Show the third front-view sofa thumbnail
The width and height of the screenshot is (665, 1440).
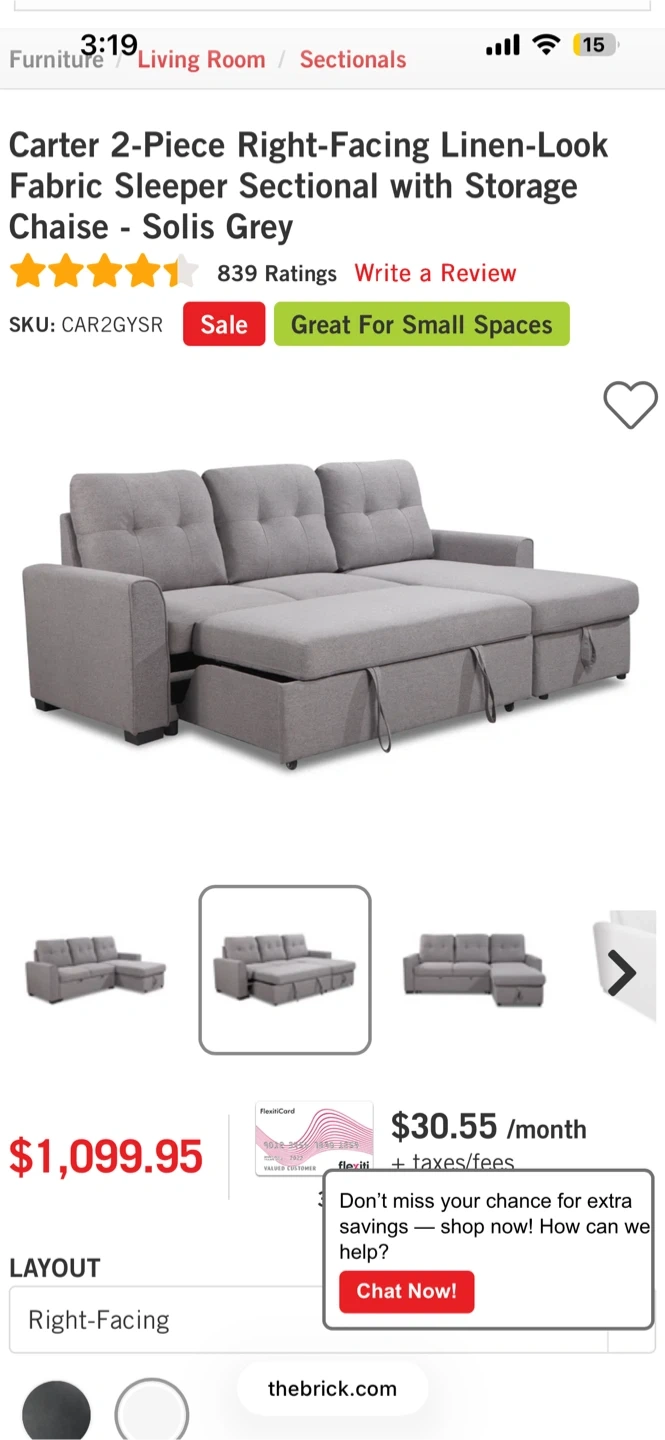[x=474, y=970]
